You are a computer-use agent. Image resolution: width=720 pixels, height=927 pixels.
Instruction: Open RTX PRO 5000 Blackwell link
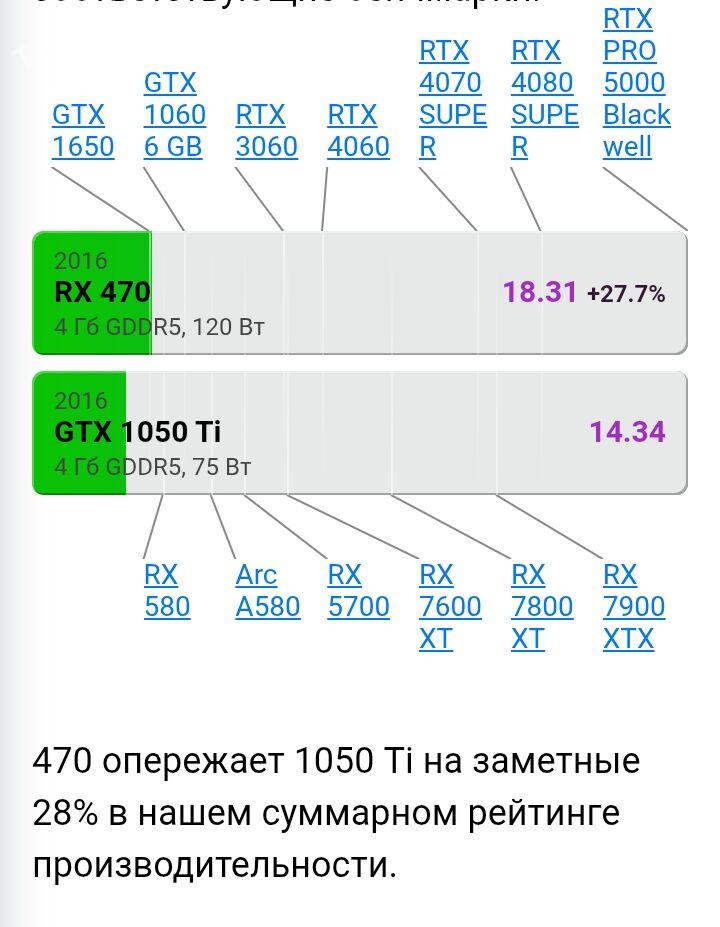635,83
